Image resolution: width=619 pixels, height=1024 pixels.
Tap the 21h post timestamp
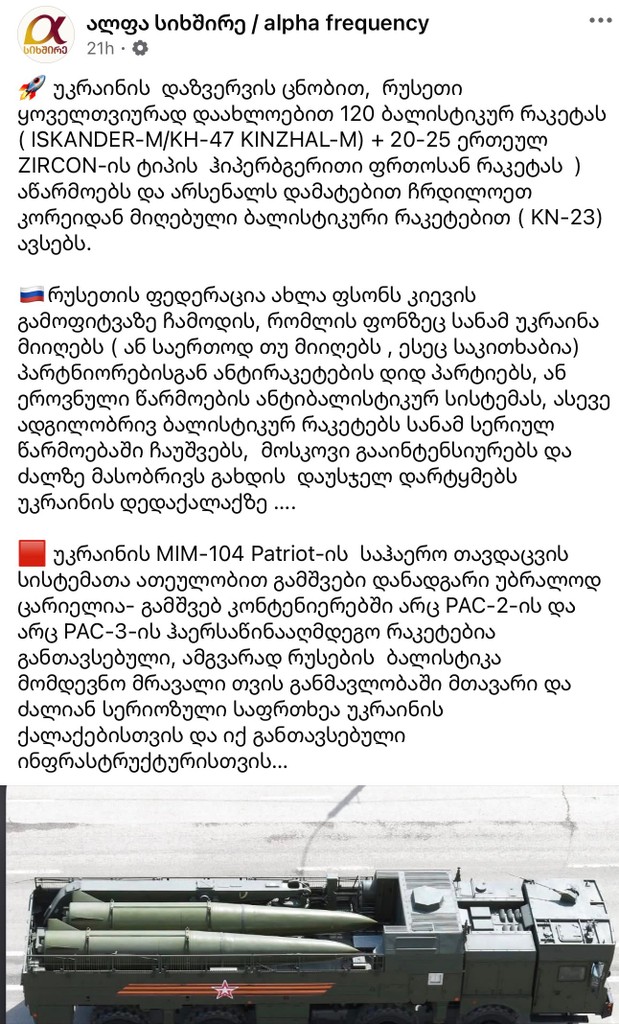101,48
